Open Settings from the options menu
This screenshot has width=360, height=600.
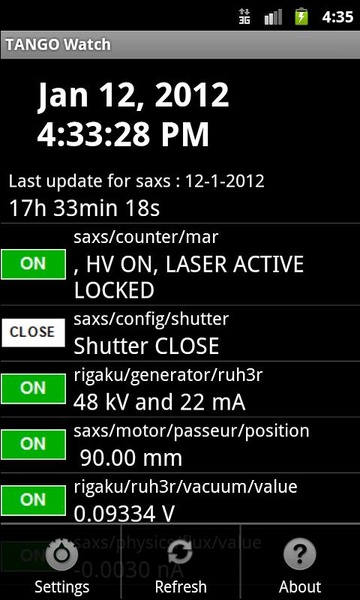pyautogui.click(x=60, y=562)
